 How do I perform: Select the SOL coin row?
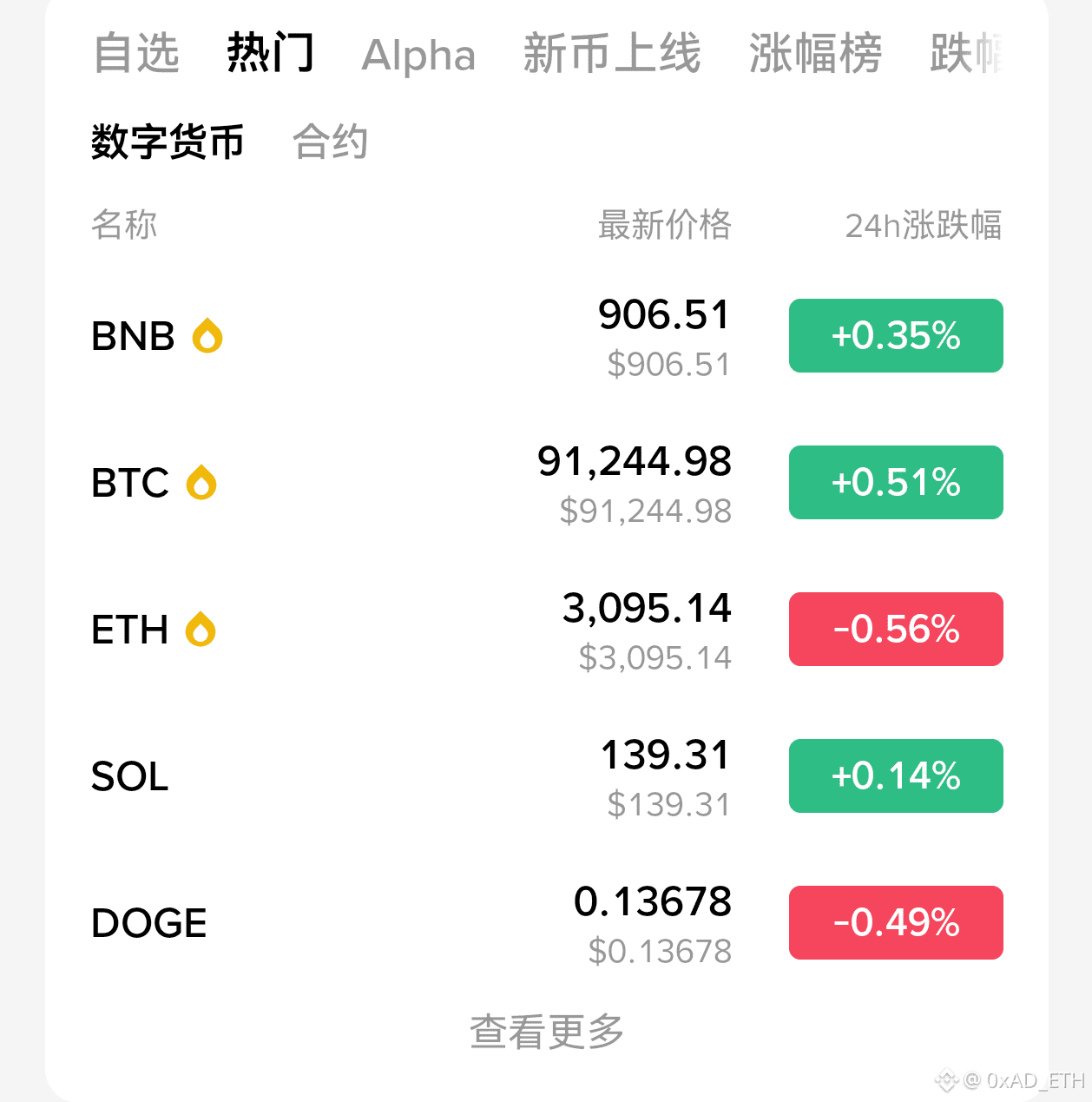click(x=128, y=776)
